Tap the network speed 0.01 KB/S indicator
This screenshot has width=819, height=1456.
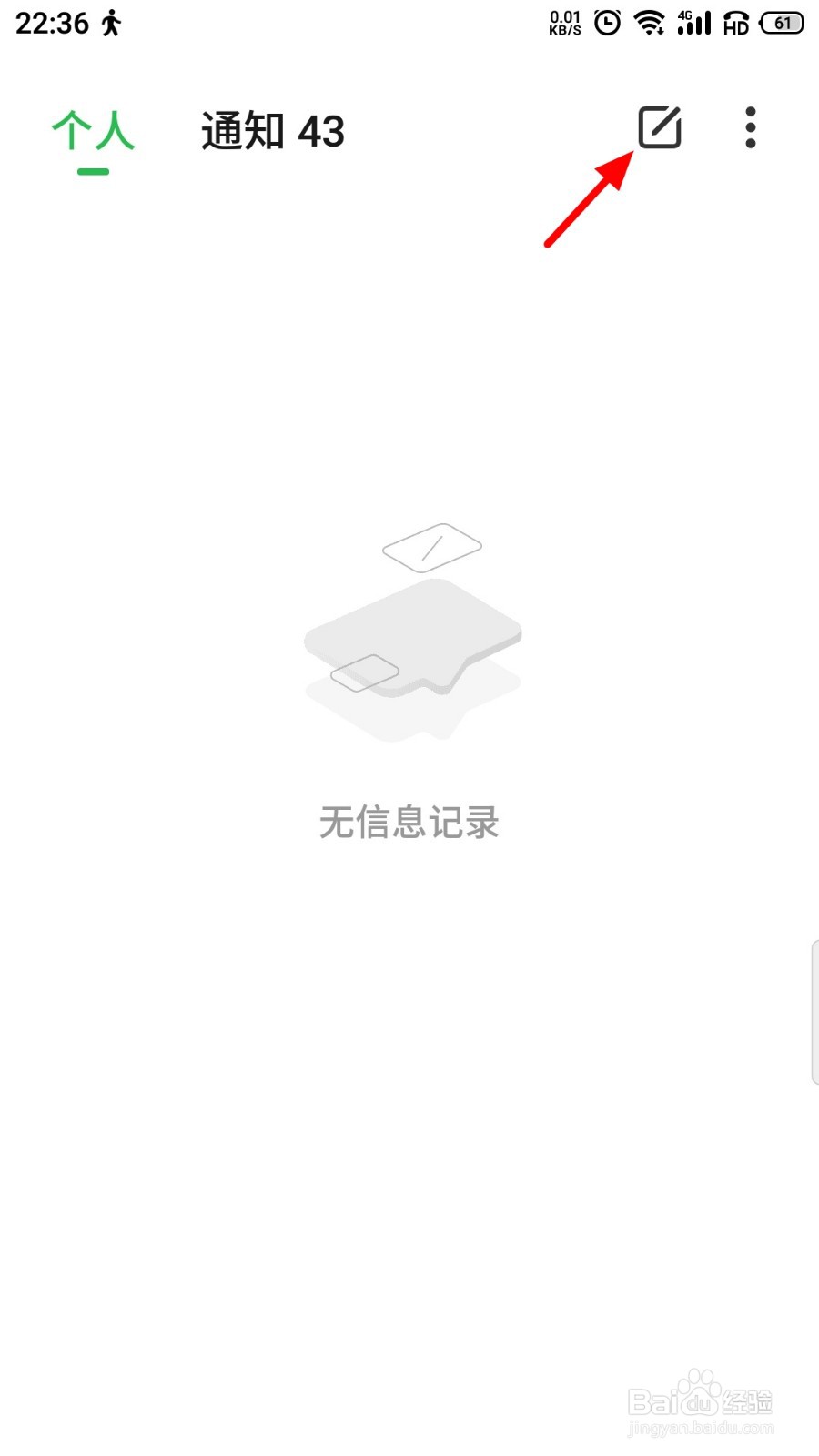[x=564, y=22]
